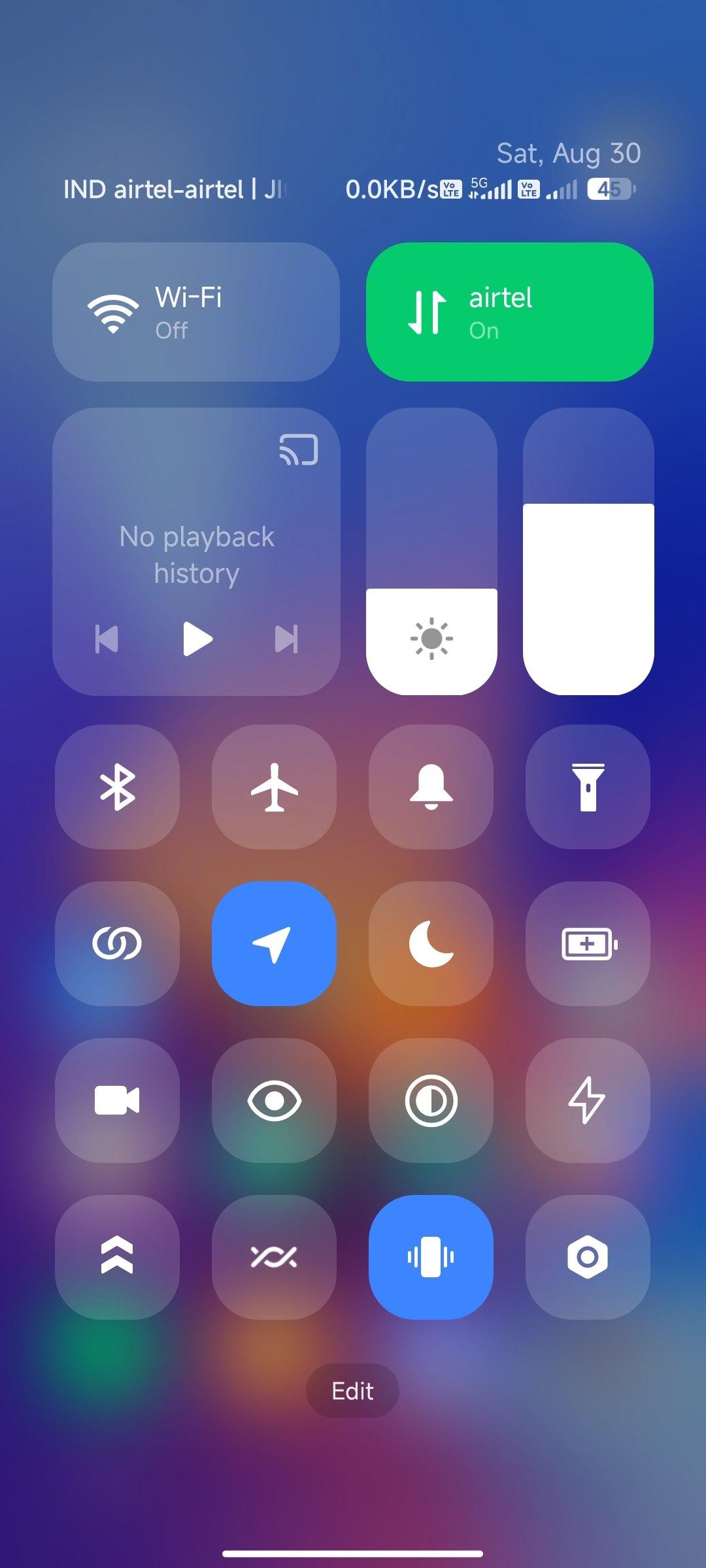
Task: Turn on battery saver
Action: [x=588, y=943]
